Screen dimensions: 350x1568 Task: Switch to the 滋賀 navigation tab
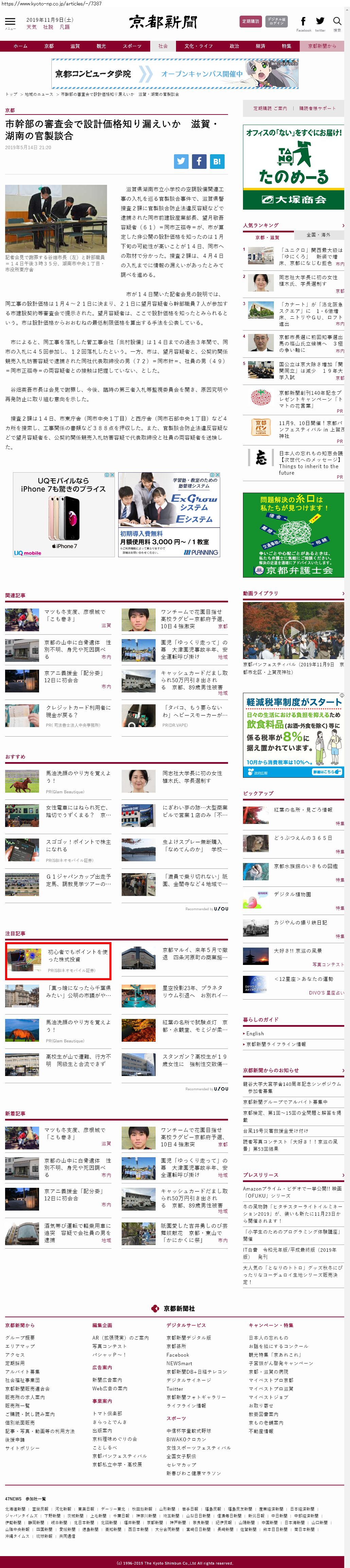tap(75, 46)
